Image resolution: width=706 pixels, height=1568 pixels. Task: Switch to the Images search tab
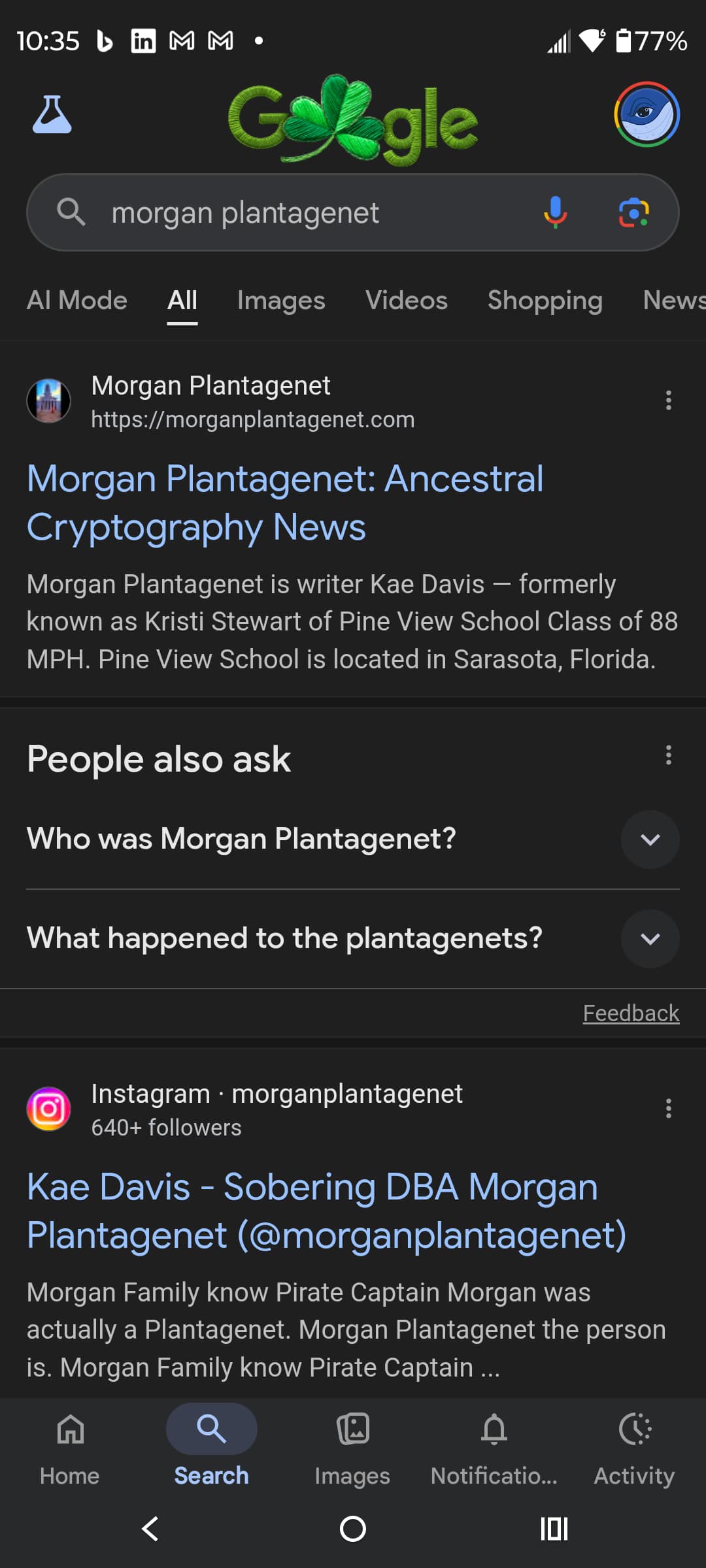click(x=280, y=301)
